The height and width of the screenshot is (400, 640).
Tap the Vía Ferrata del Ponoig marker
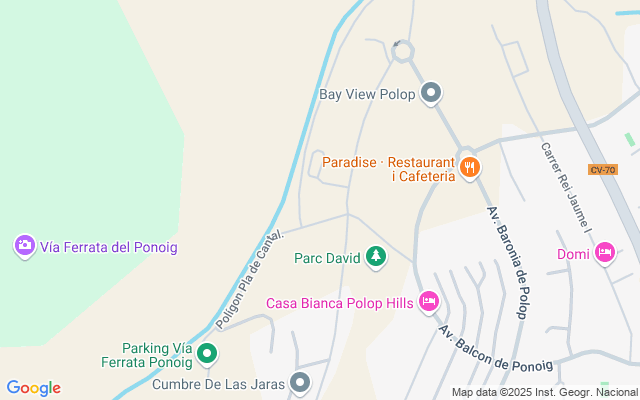pos(25,245)
